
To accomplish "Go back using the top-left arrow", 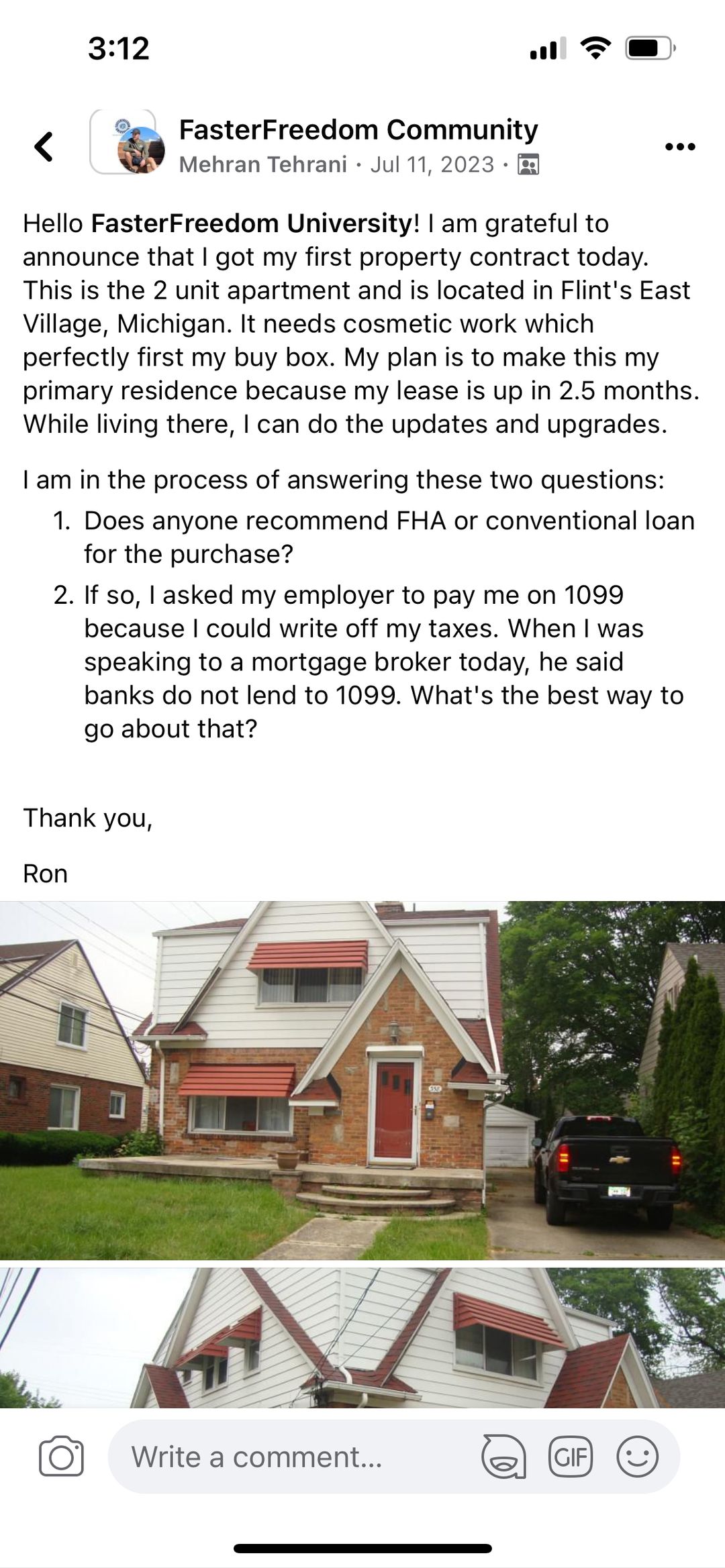I will coord(44,146).
